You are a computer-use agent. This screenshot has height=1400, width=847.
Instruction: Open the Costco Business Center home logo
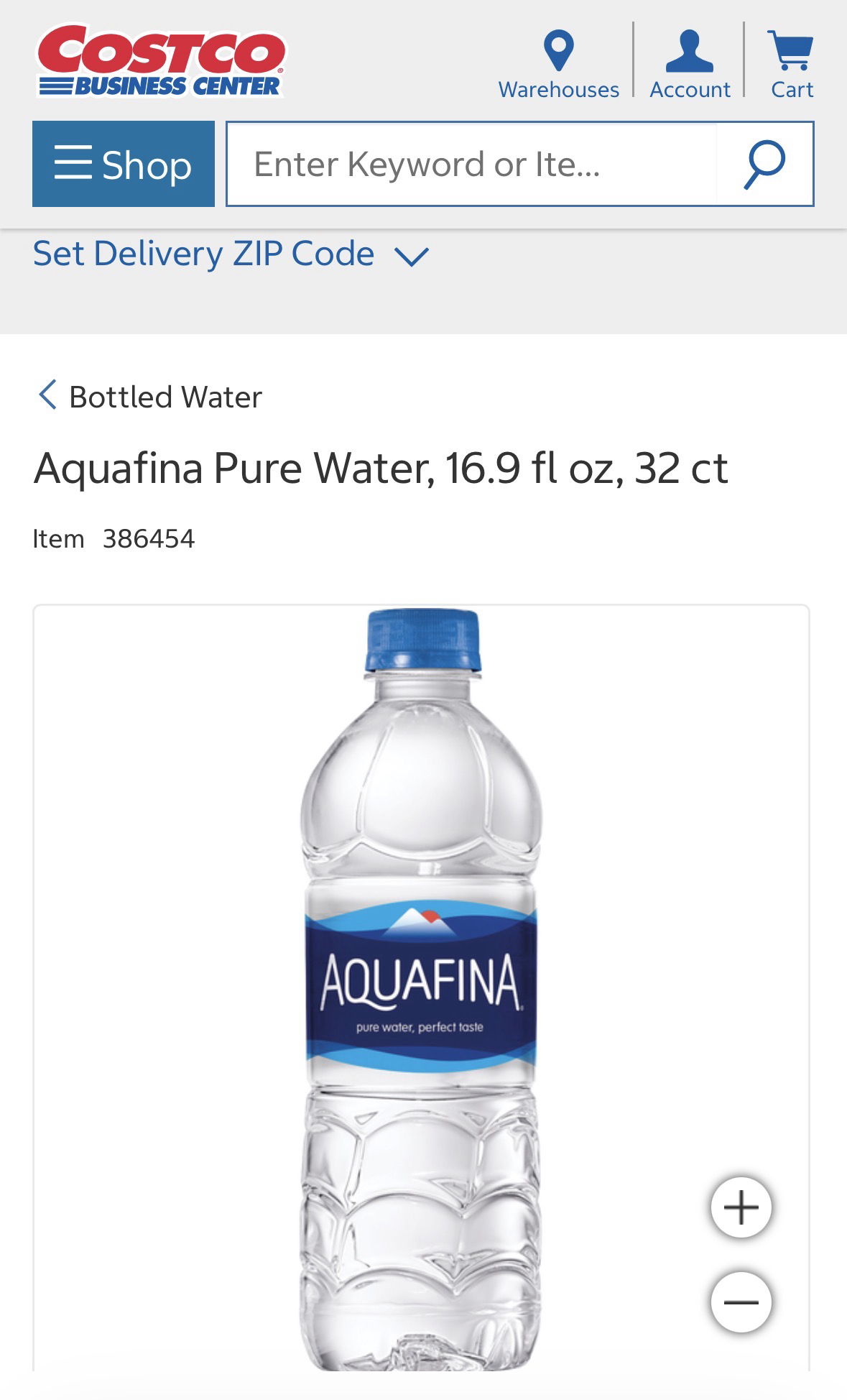pos(161,61)
